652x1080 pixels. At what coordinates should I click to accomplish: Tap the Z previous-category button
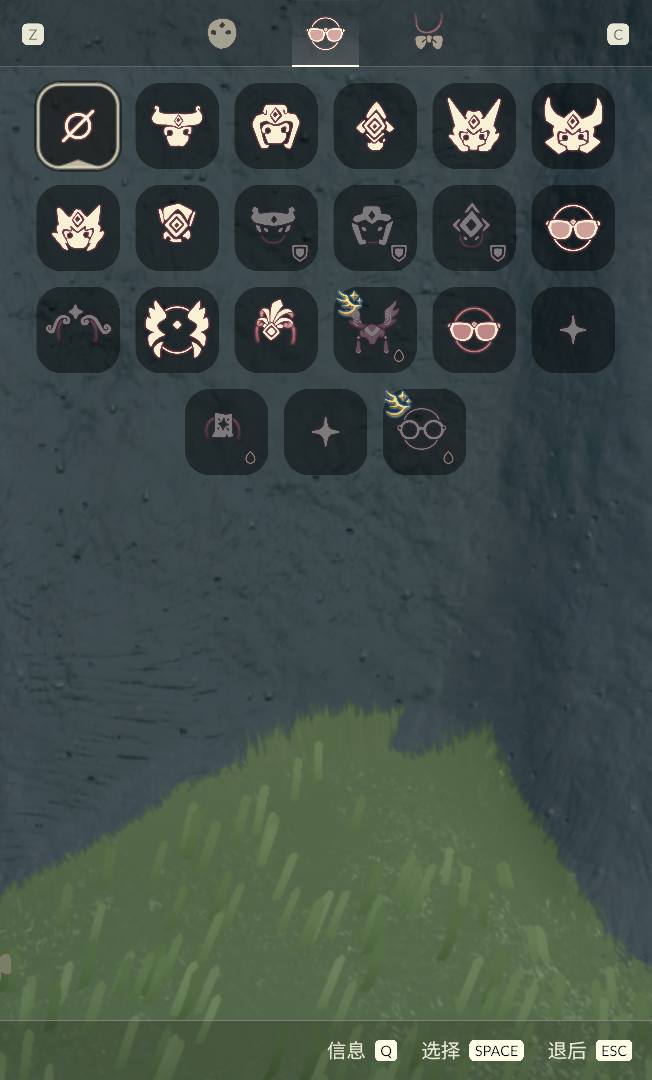[33, 35]
